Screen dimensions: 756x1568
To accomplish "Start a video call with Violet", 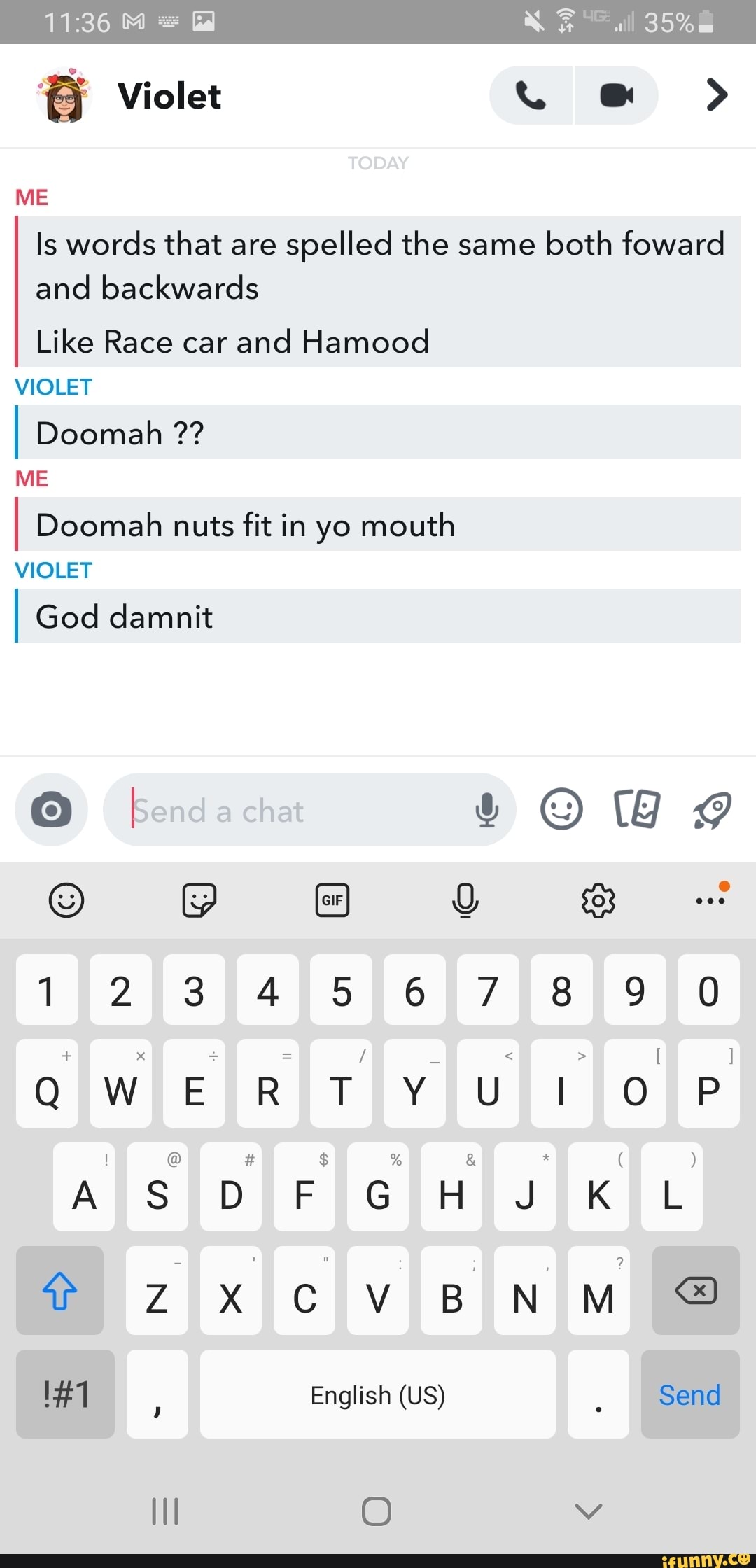I will [x=616, y=95].
